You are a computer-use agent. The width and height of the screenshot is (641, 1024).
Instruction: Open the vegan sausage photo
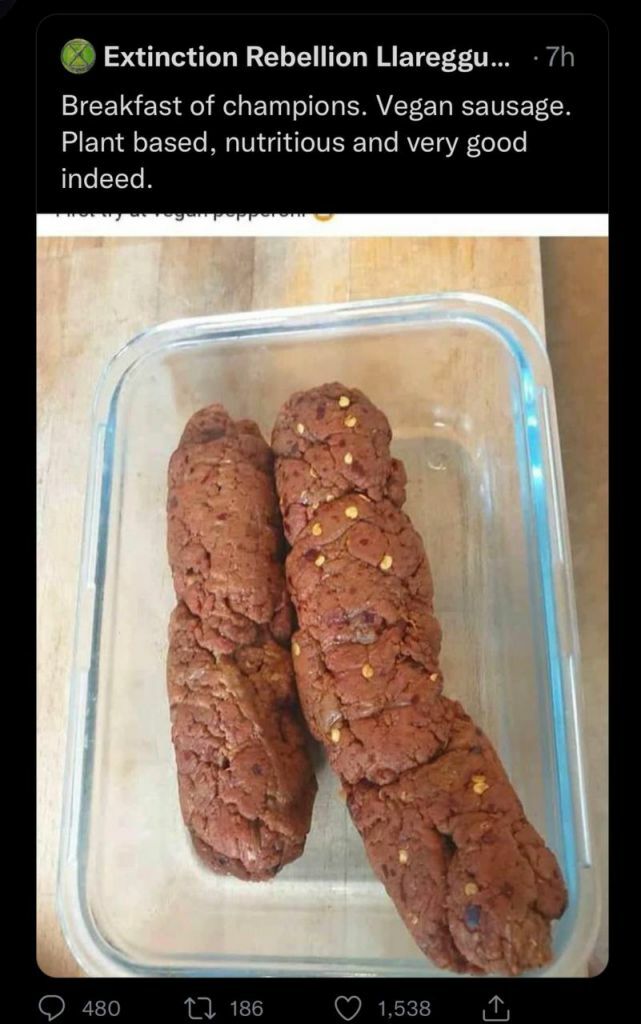point(322,600)
